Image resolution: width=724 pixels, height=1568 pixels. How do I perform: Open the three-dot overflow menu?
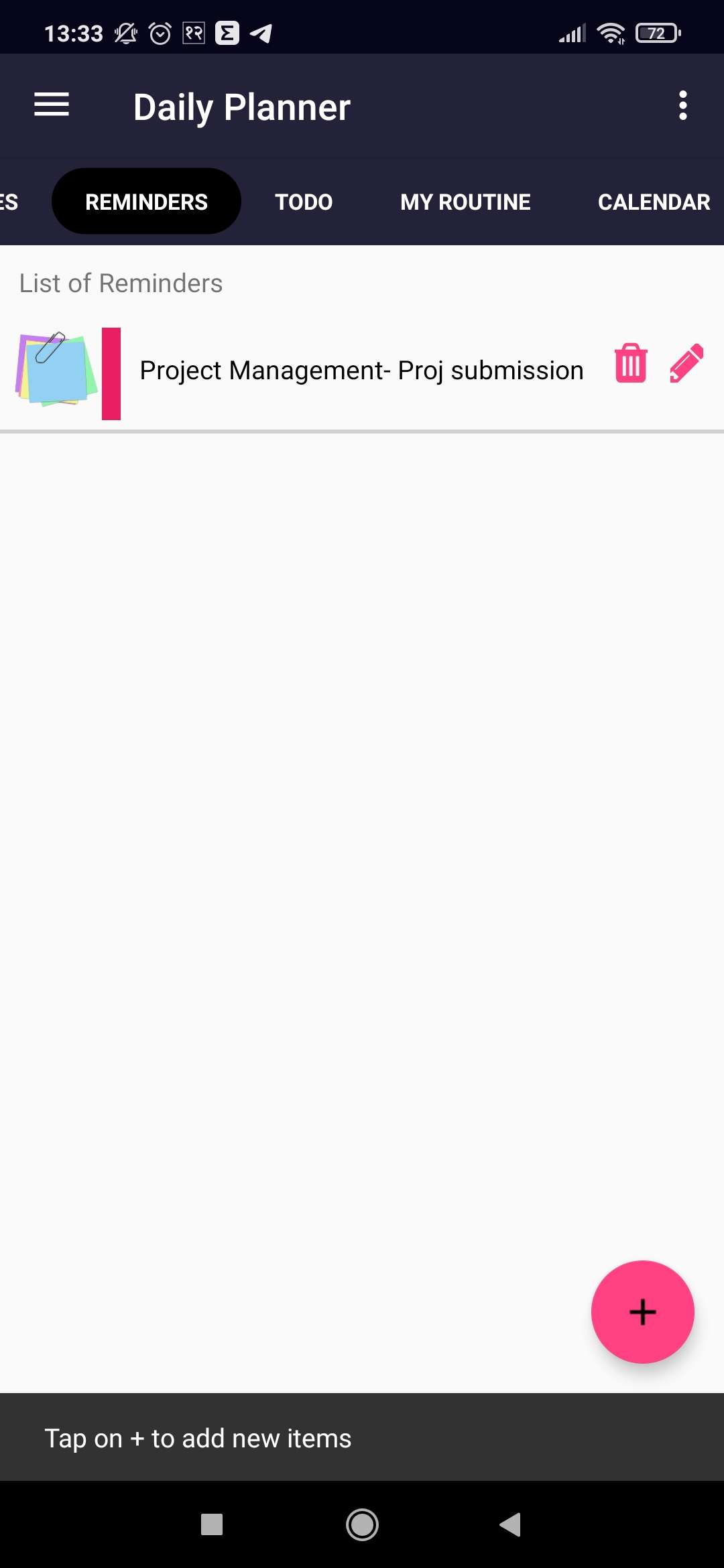click(682, 105)
